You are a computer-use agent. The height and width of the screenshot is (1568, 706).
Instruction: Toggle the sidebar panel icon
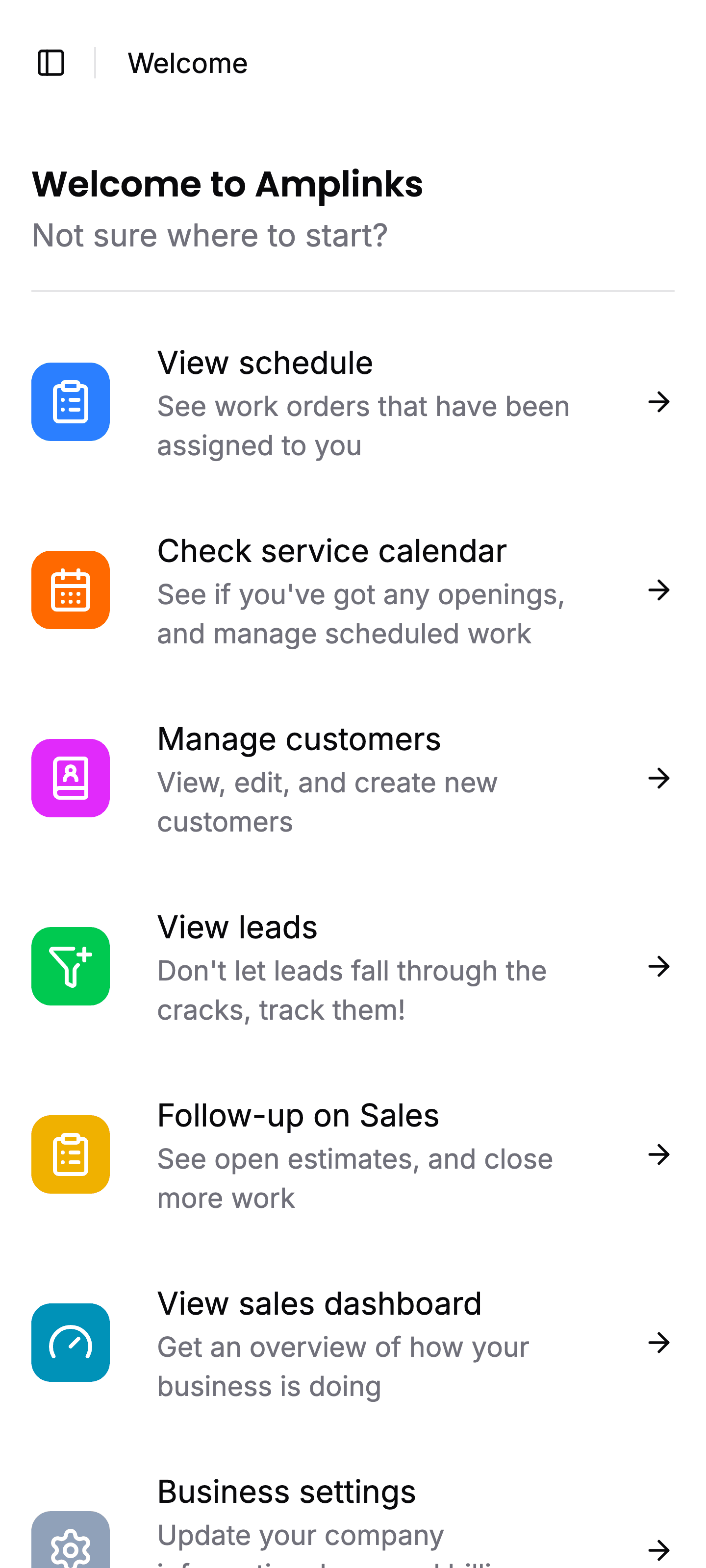click(x=51, y=63)
